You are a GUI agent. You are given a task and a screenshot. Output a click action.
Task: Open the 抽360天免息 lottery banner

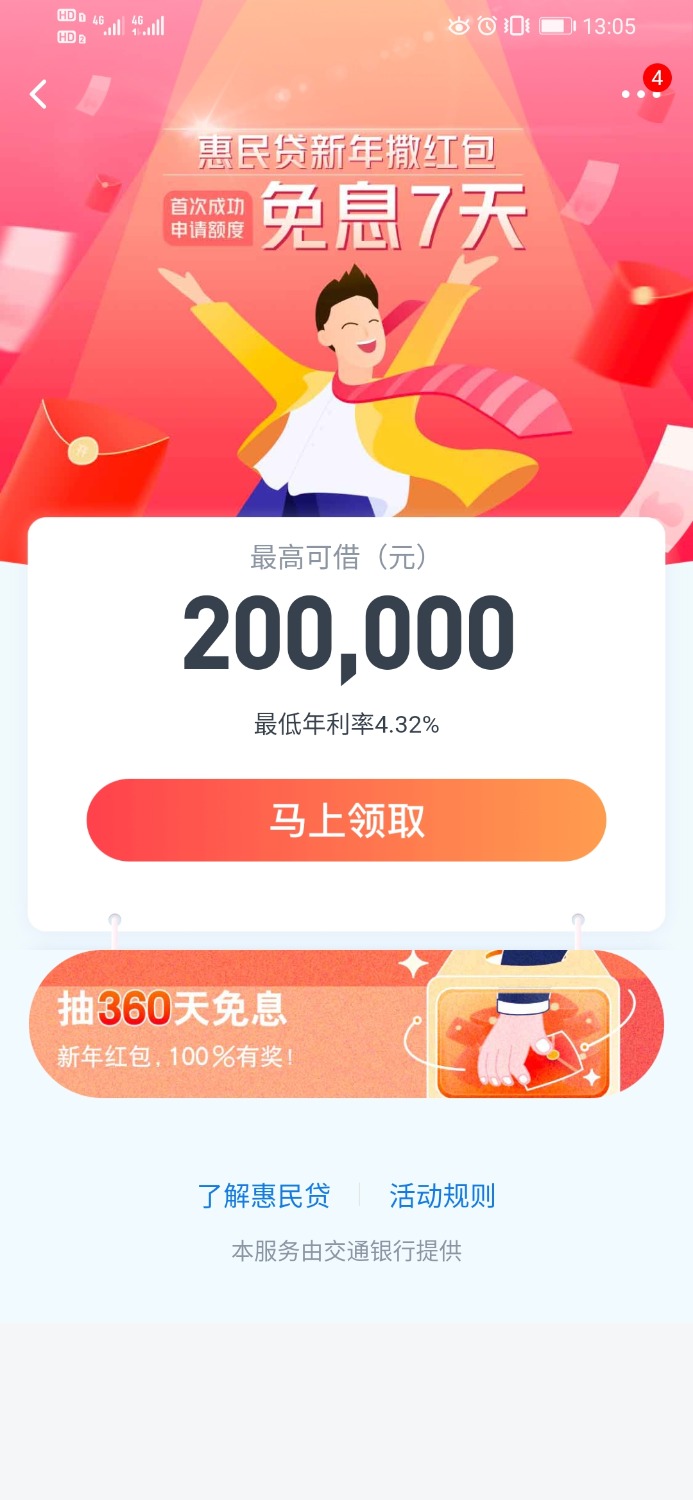coord(346,1024)
